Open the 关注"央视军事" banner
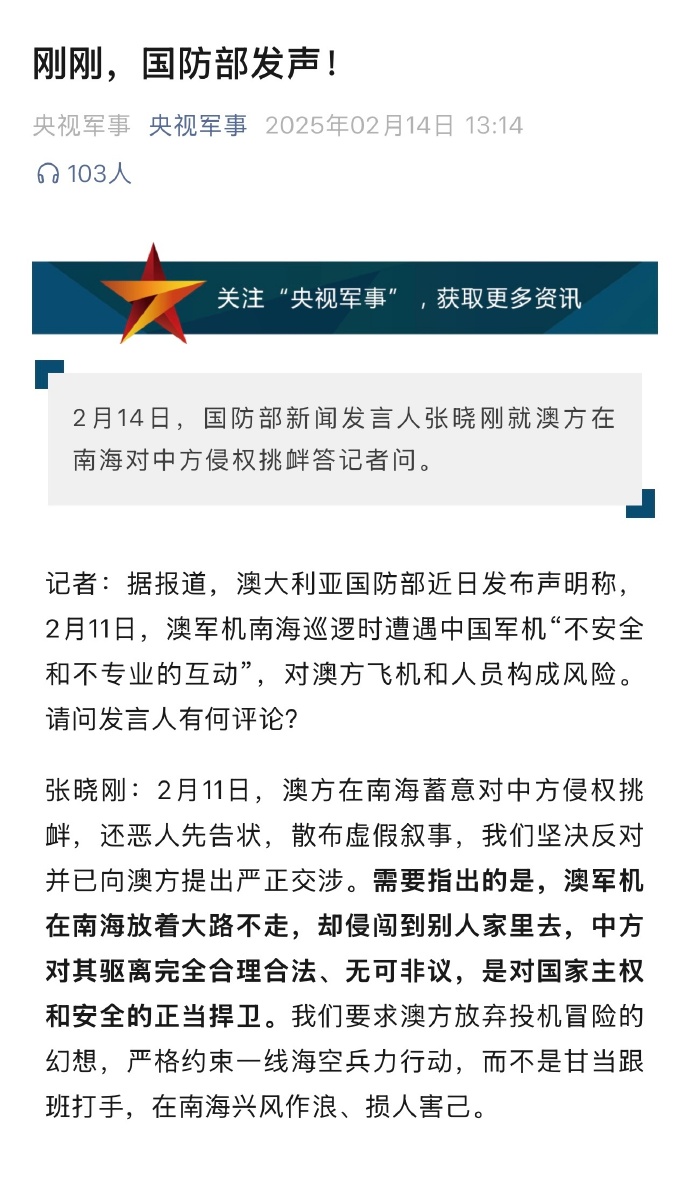The image size is (690, 1200). point(345,297)
